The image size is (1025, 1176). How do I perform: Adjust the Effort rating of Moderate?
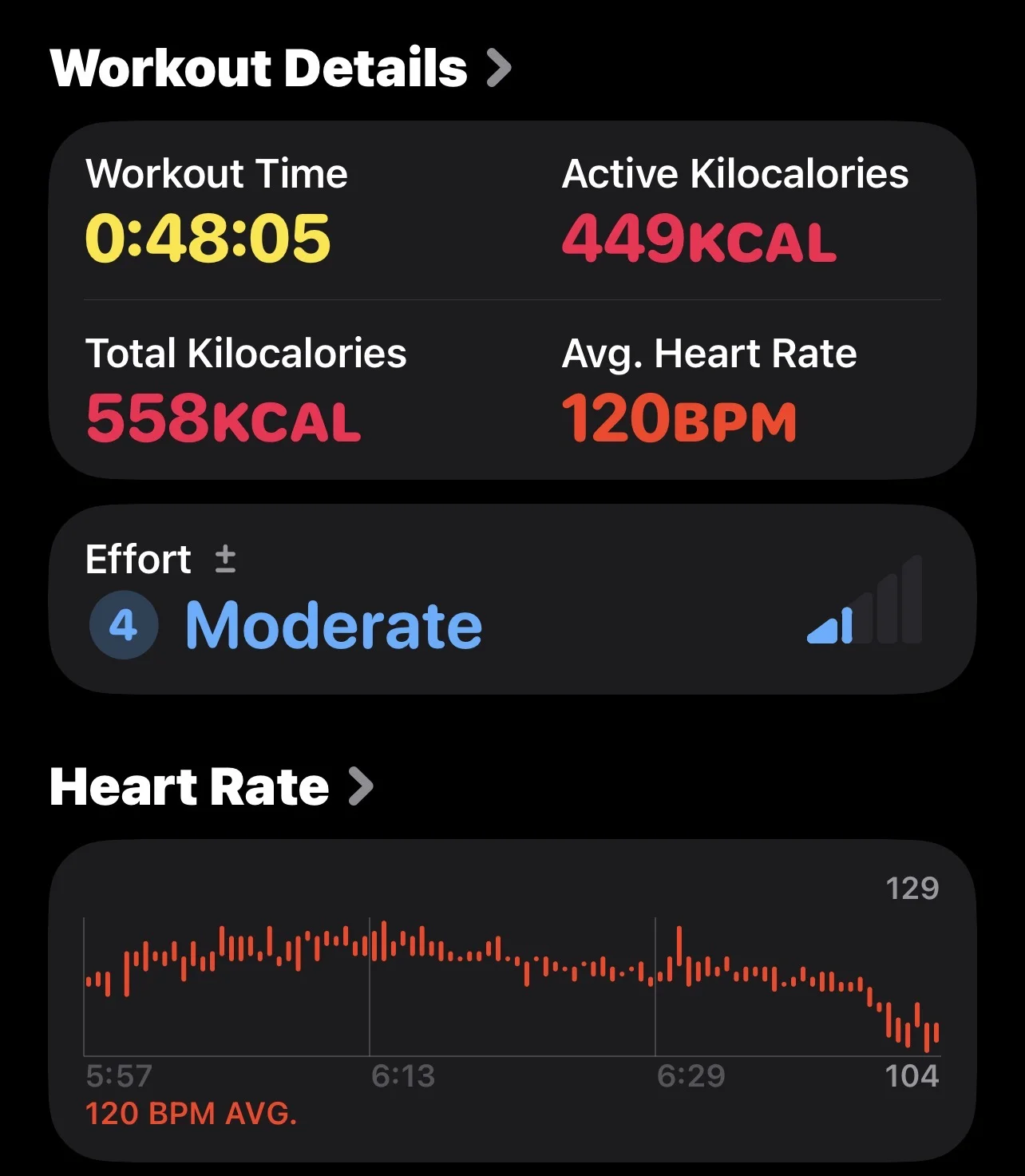point(512,600)
